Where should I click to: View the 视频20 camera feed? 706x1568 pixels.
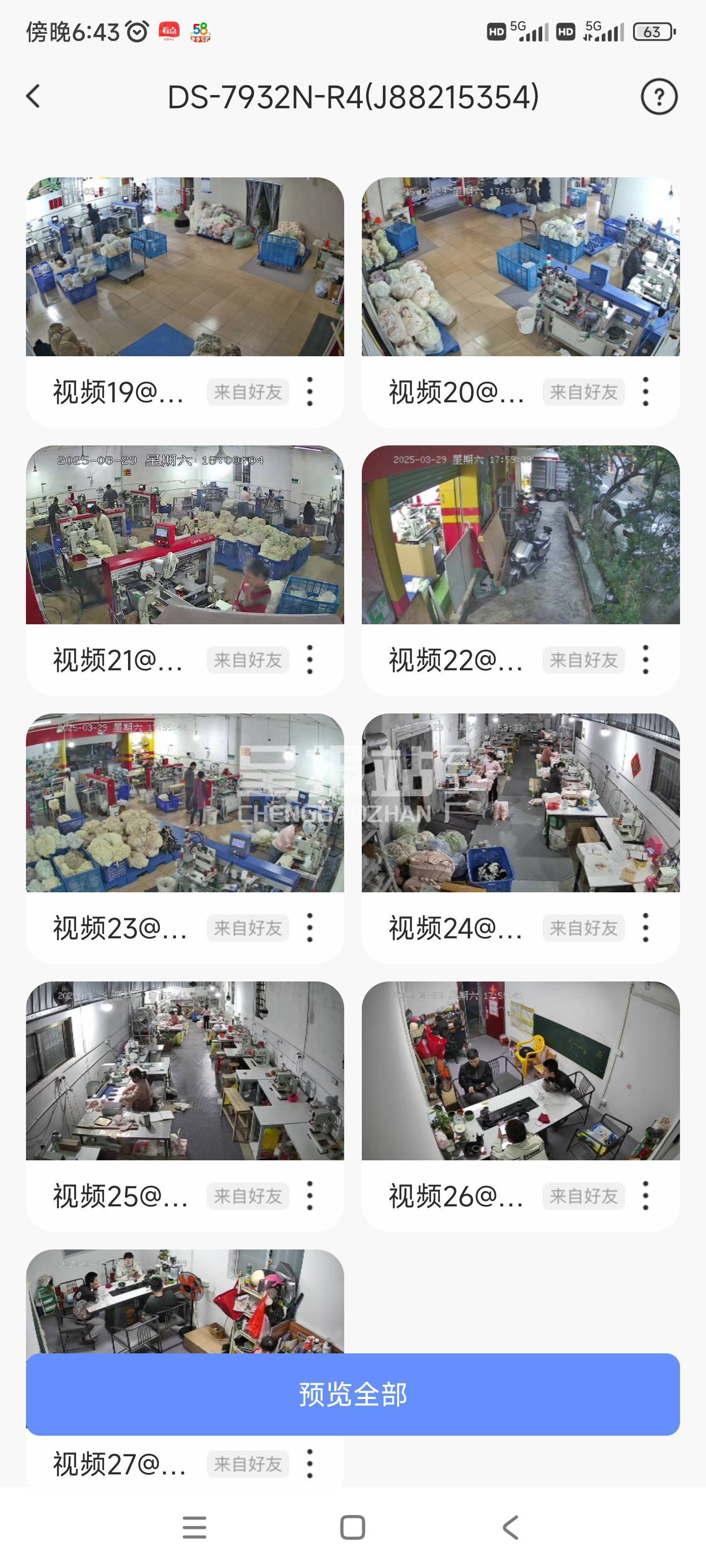tap(520, 267)
